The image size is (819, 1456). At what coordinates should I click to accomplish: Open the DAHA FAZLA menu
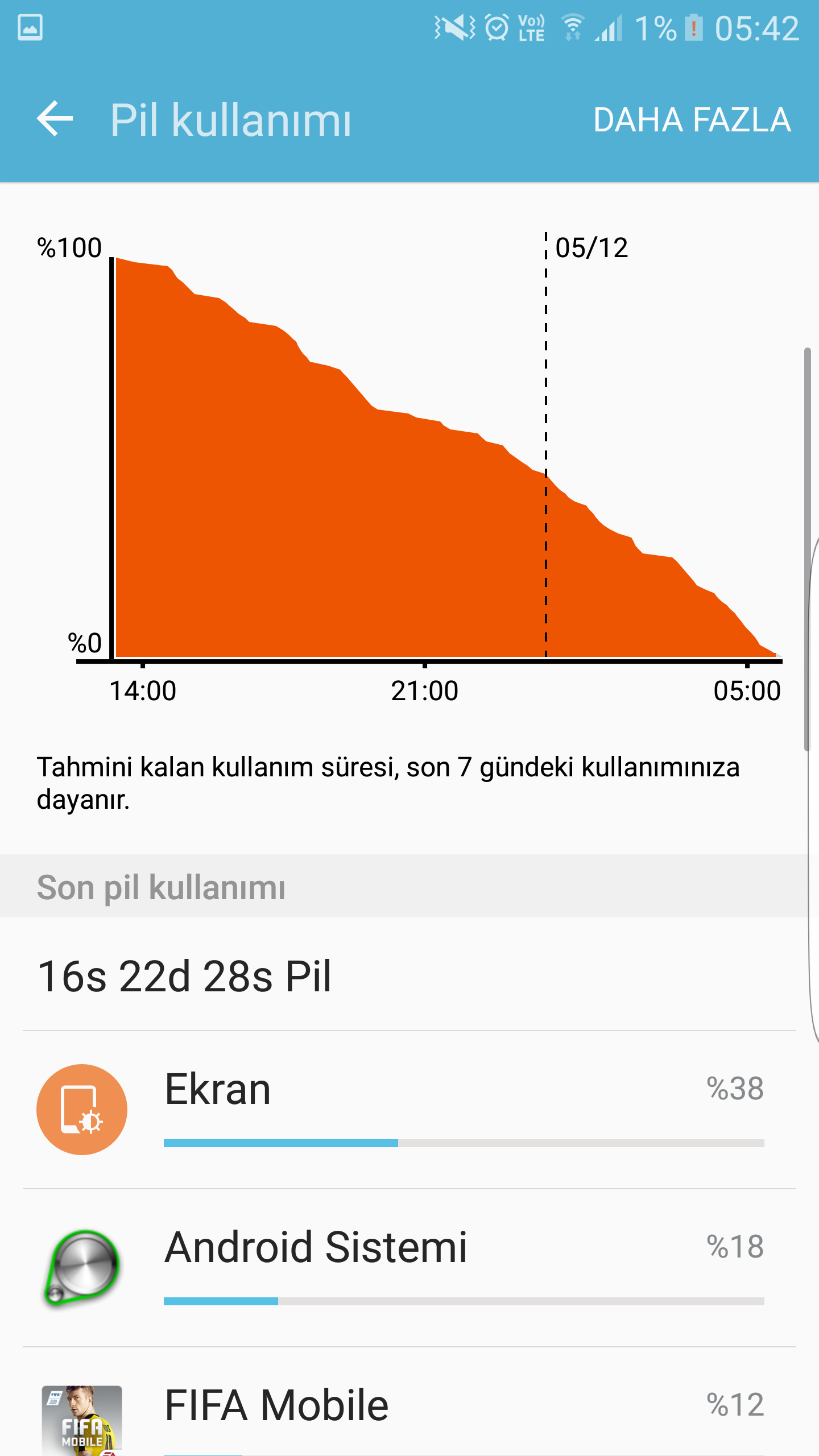point(692,120)
